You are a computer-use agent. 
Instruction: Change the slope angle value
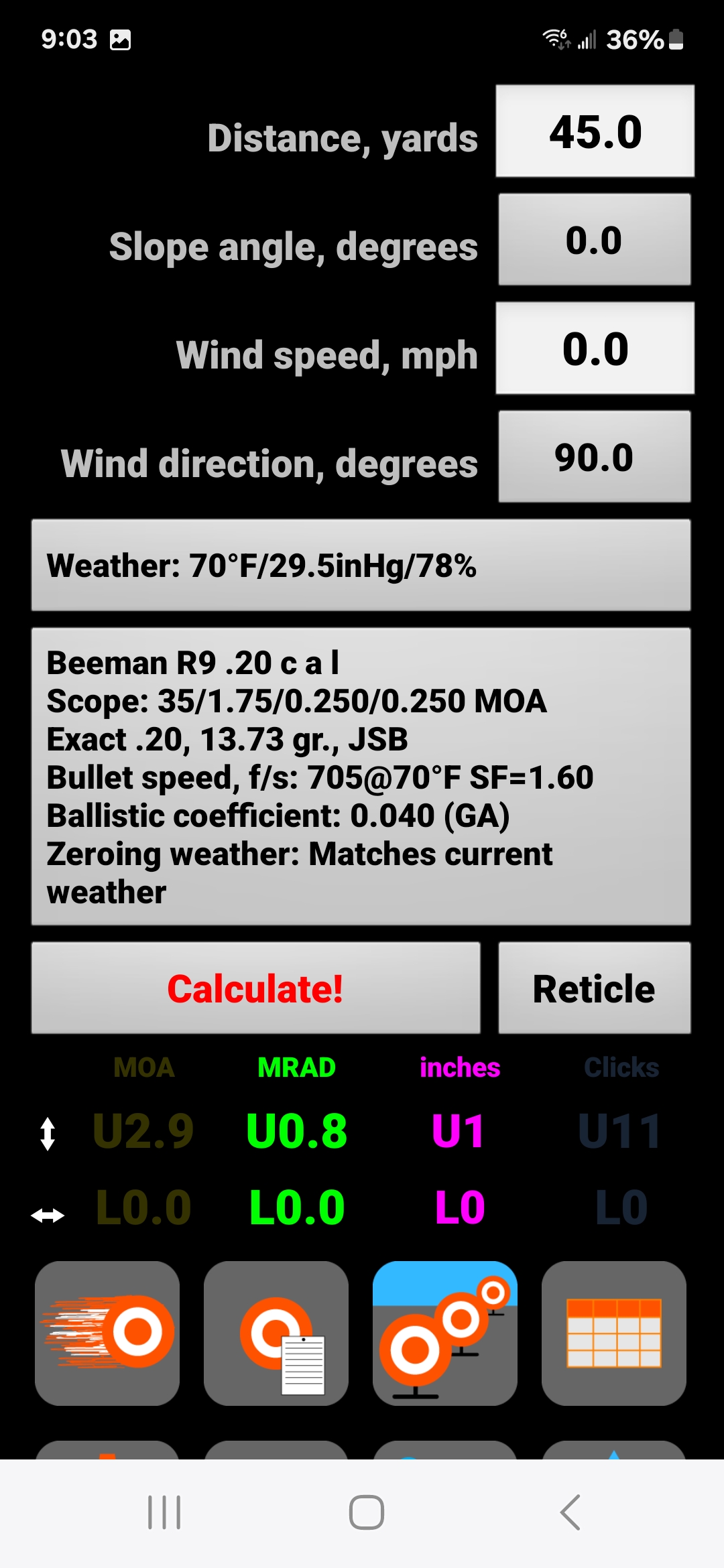coord(595,240)
